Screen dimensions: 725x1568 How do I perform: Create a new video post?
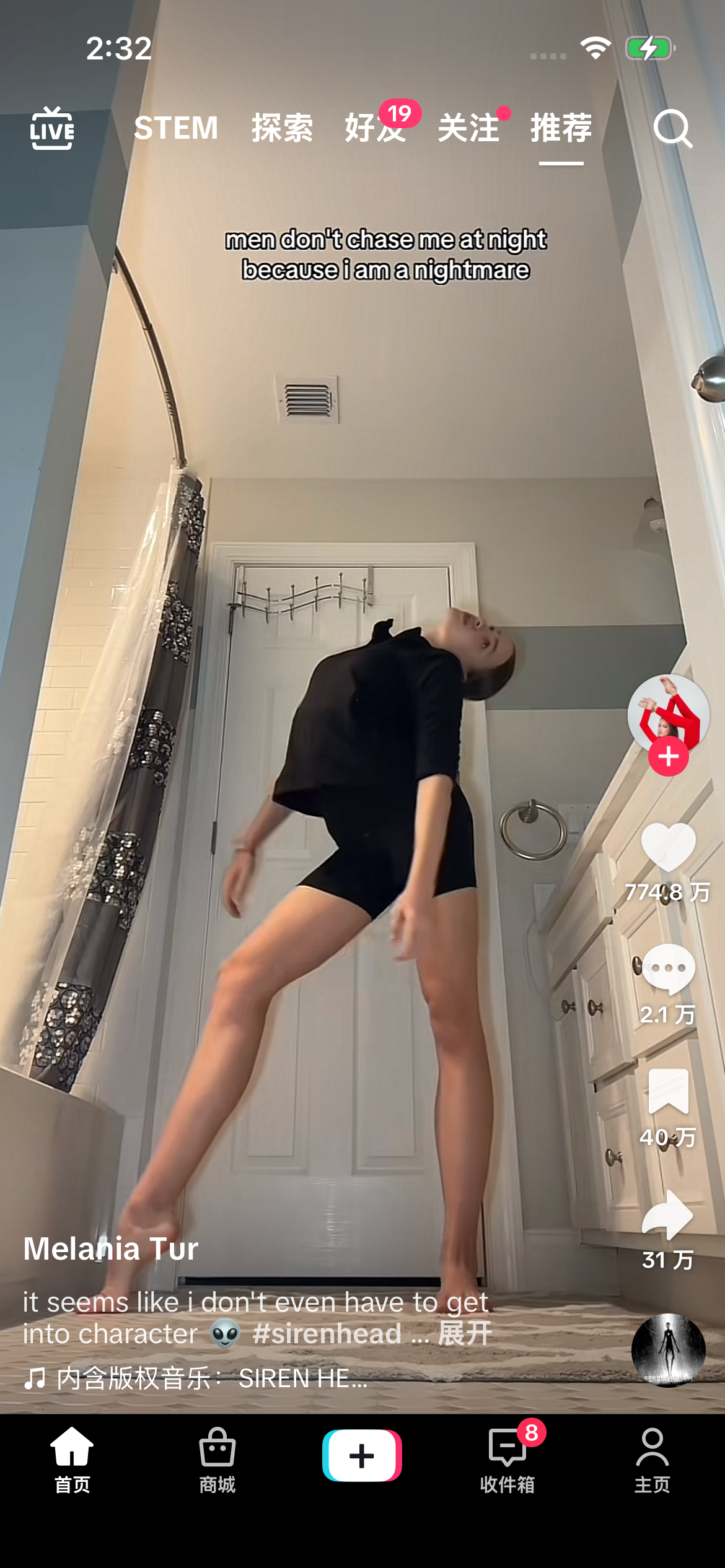click(x=362, y=1455)
